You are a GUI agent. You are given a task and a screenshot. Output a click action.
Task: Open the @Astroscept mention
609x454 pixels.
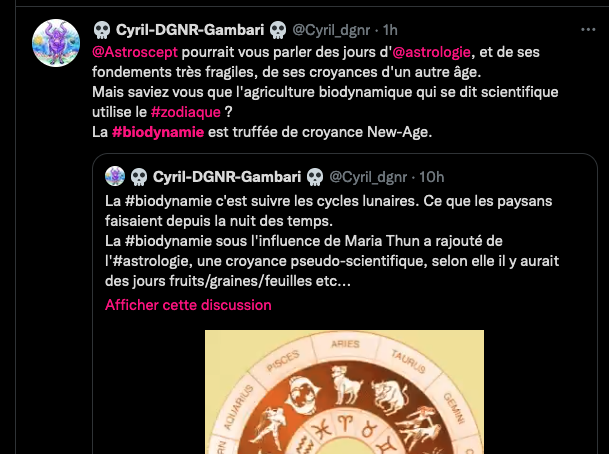pyautogui.click(x=140, y=52)
